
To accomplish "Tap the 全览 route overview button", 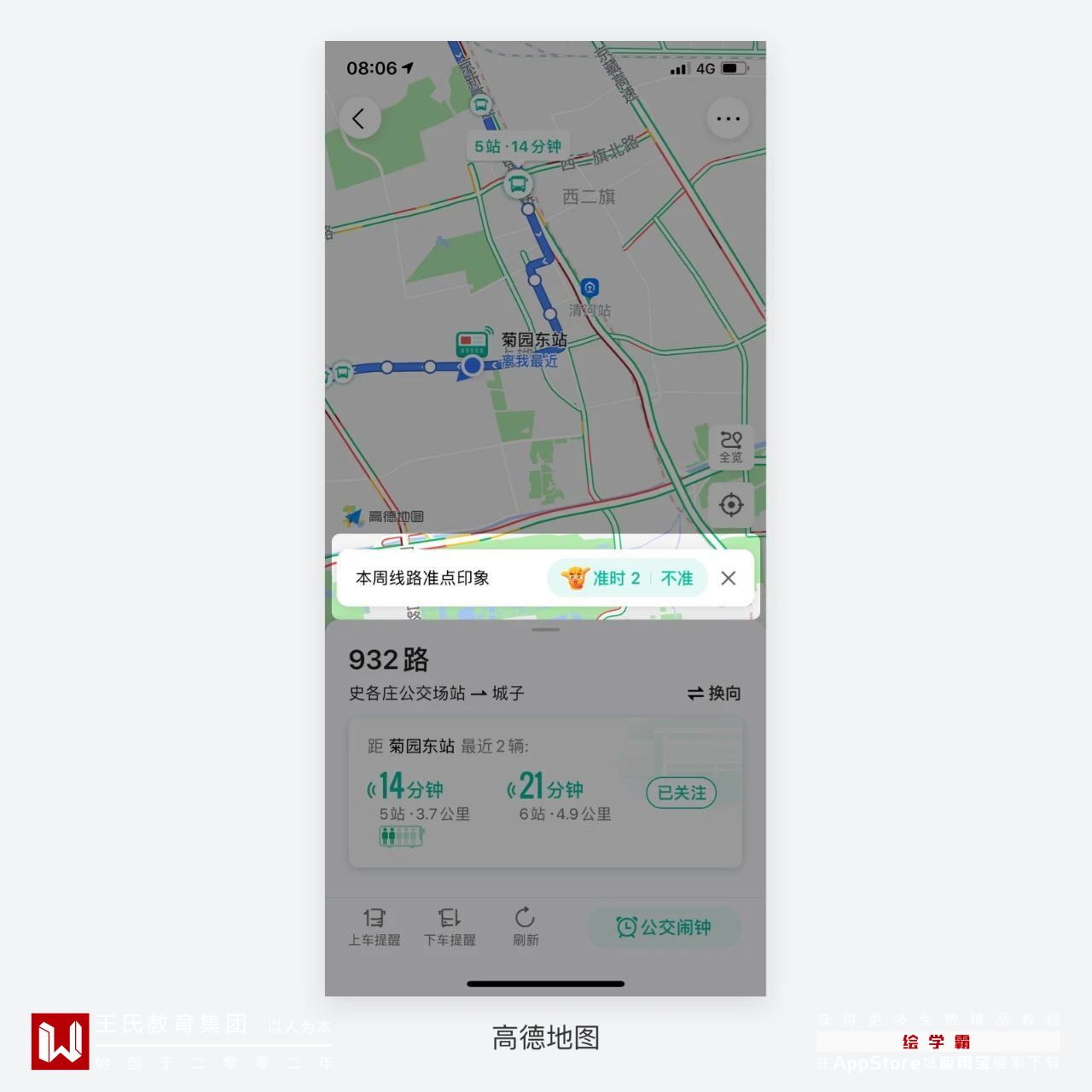I will [731, 447].
